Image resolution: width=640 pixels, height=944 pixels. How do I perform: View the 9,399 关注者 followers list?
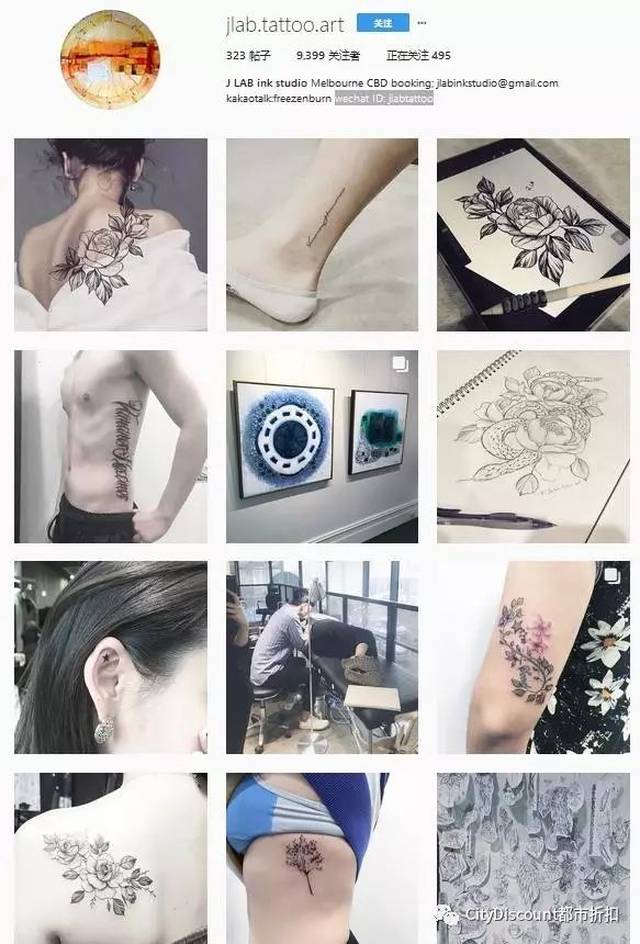pyautogui.click(x=328, y=55)
